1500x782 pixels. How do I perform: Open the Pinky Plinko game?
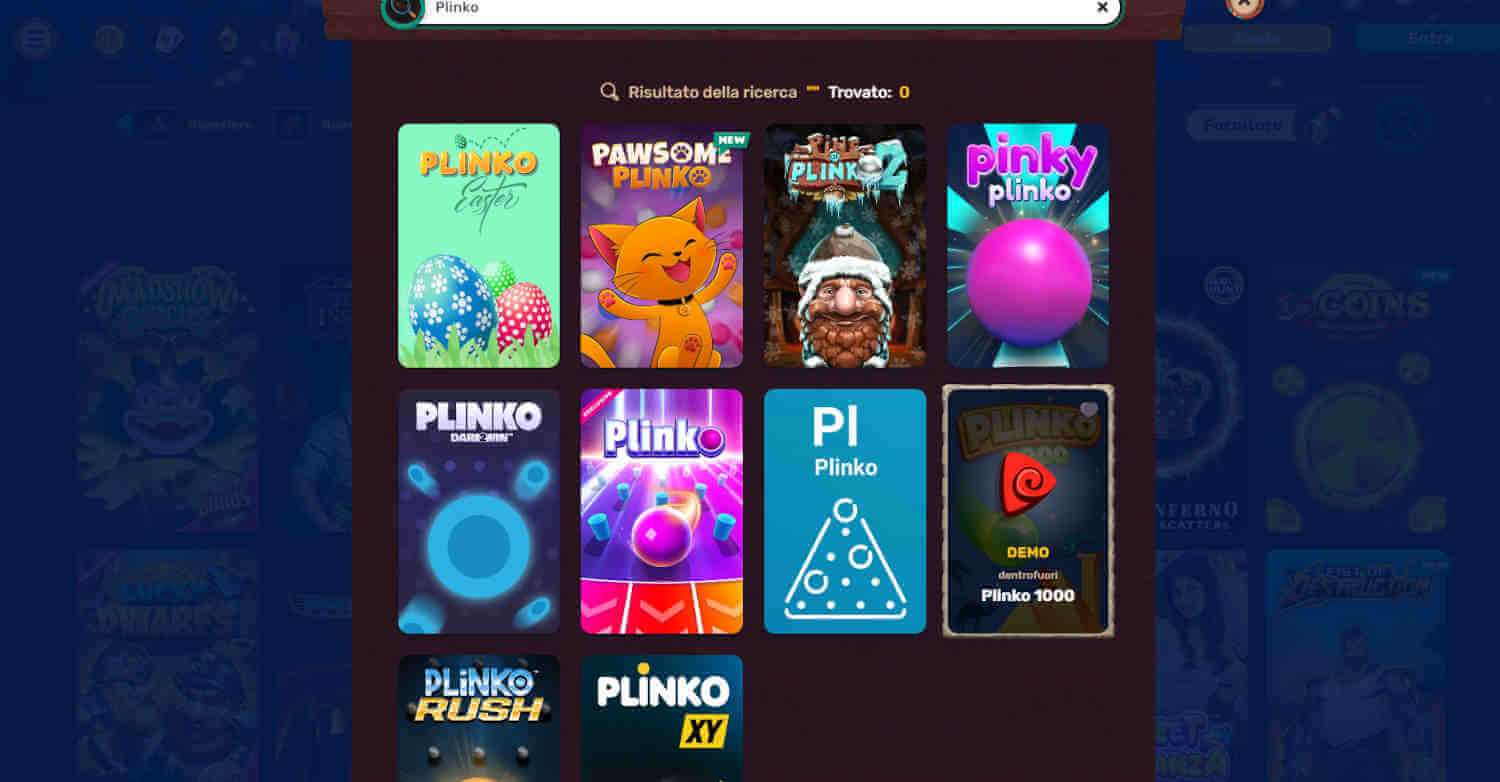point(1028,246)
